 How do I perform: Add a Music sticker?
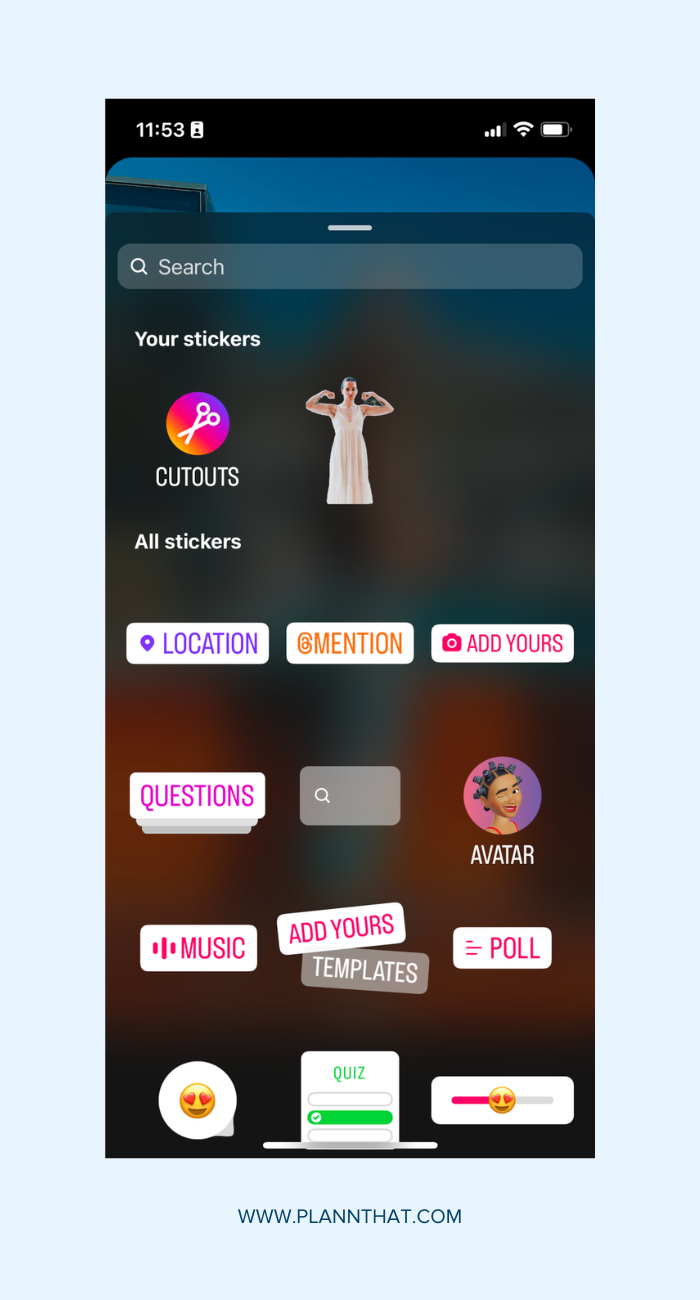pos(198,948)
